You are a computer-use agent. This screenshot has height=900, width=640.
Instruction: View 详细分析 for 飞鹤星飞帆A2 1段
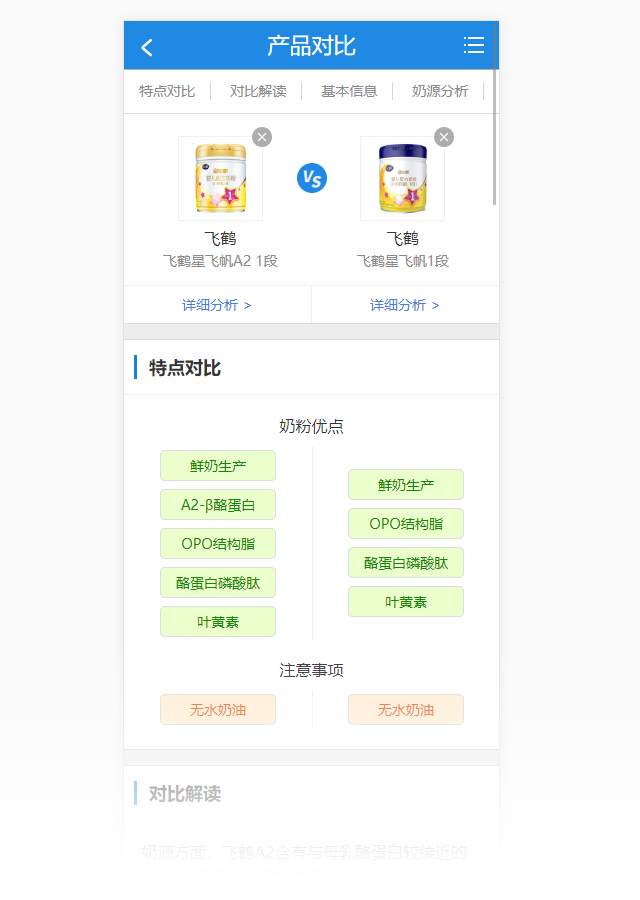[x=217, y=305]
